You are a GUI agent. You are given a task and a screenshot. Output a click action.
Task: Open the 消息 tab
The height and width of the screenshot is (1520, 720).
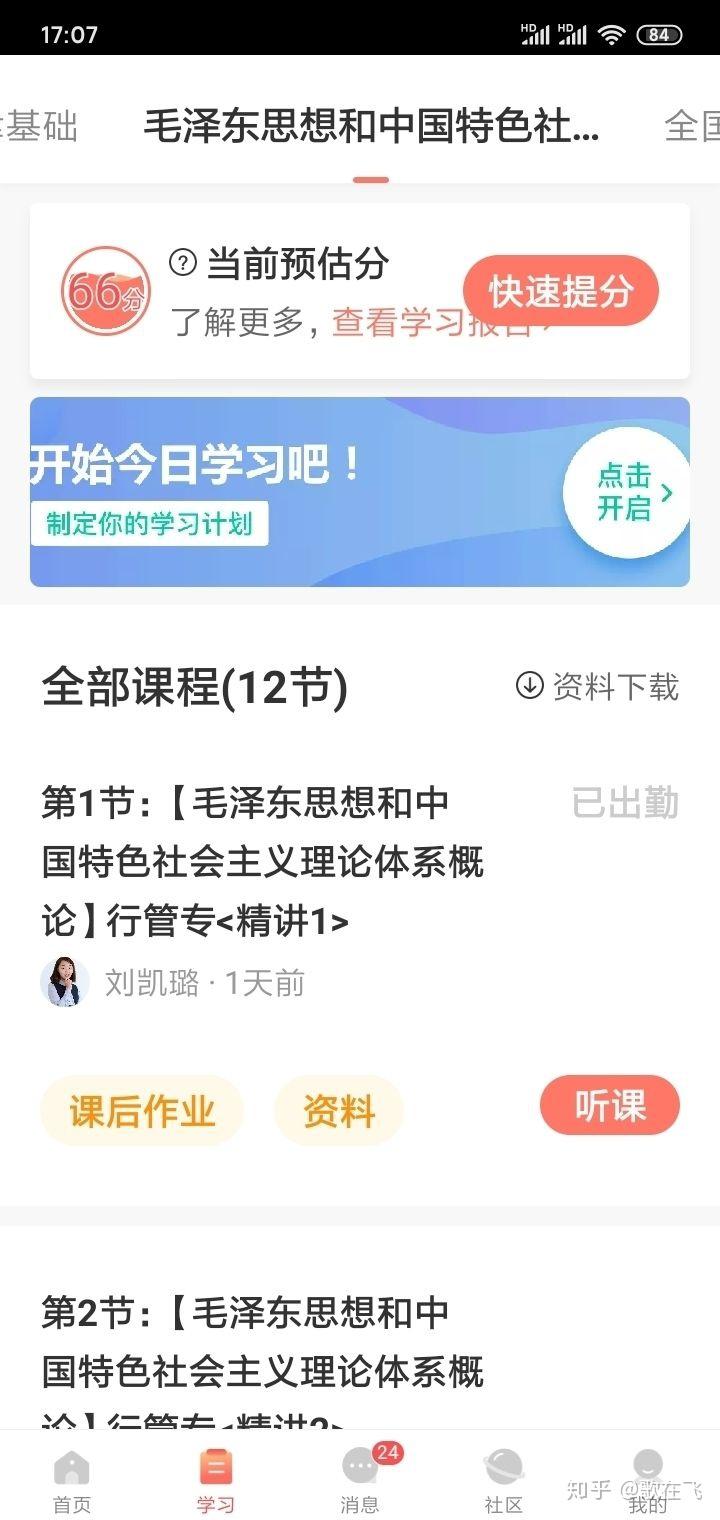pyautogui.click(x=360, y=1480)
